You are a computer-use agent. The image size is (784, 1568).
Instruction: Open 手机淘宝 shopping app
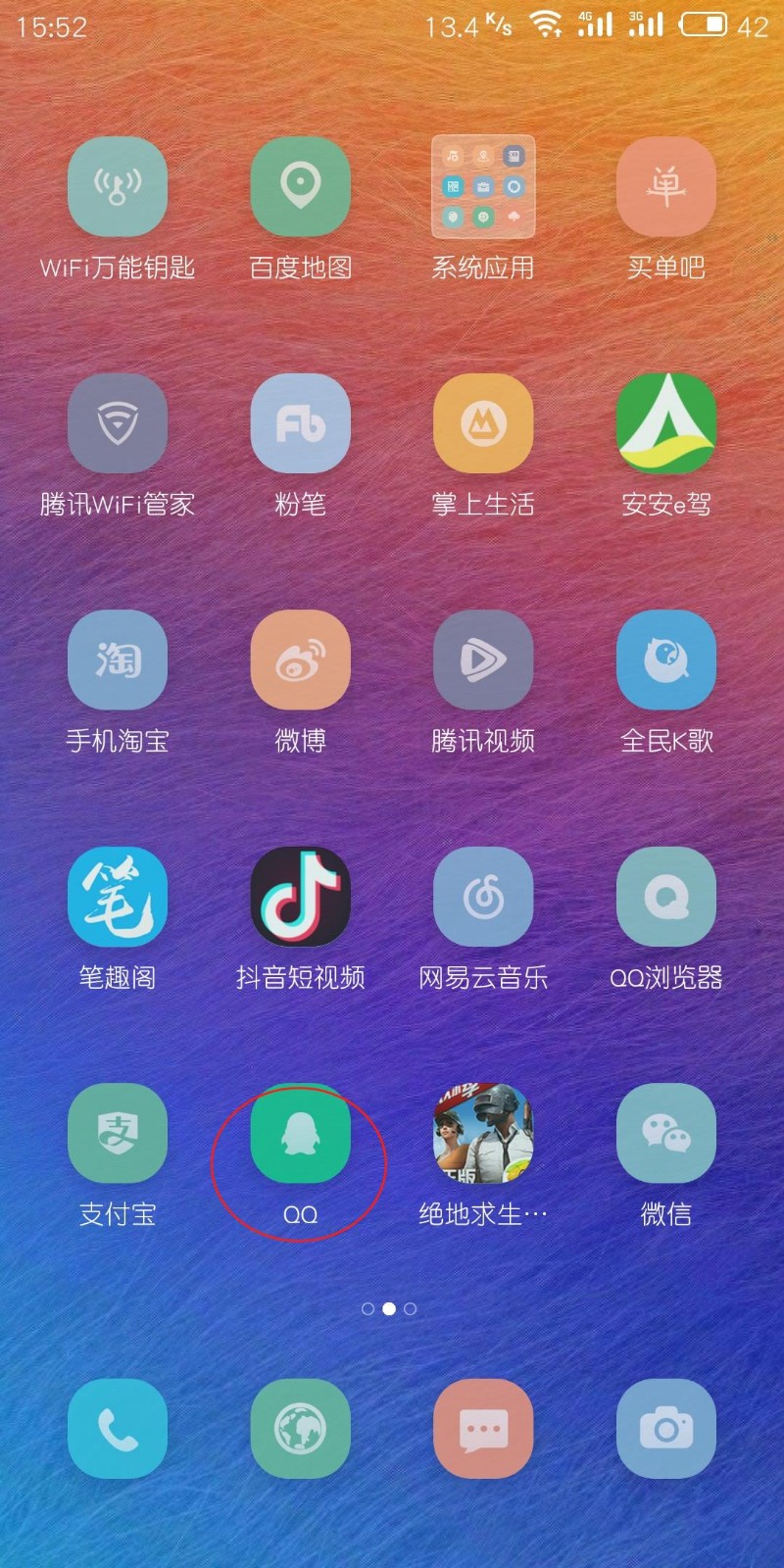click(118, 660)
